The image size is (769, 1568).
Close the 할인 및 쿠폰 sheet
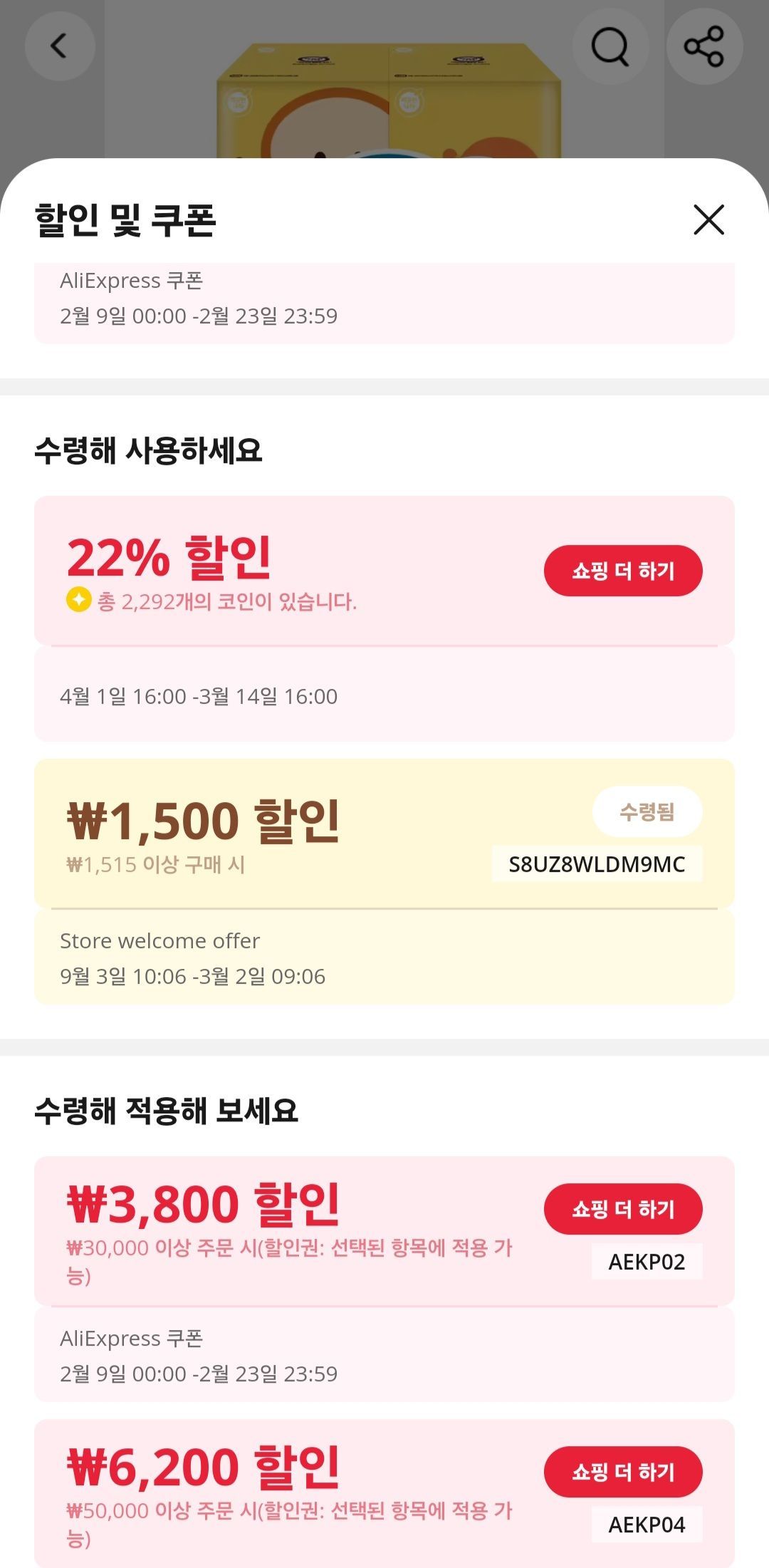[708, 219]
